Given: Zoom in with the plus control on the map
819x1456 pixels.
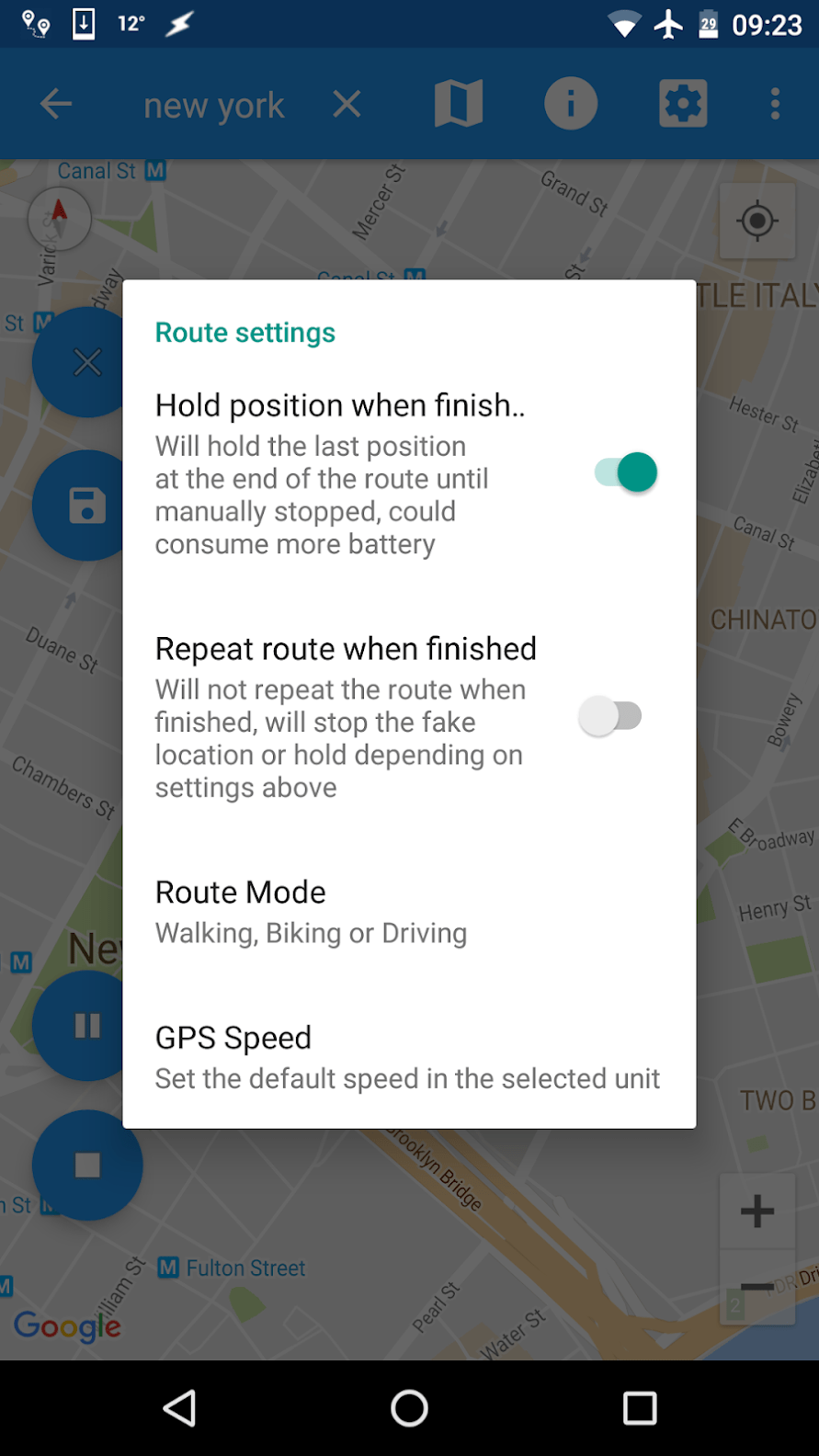Looking at the screenshot, I should 756,1211.
